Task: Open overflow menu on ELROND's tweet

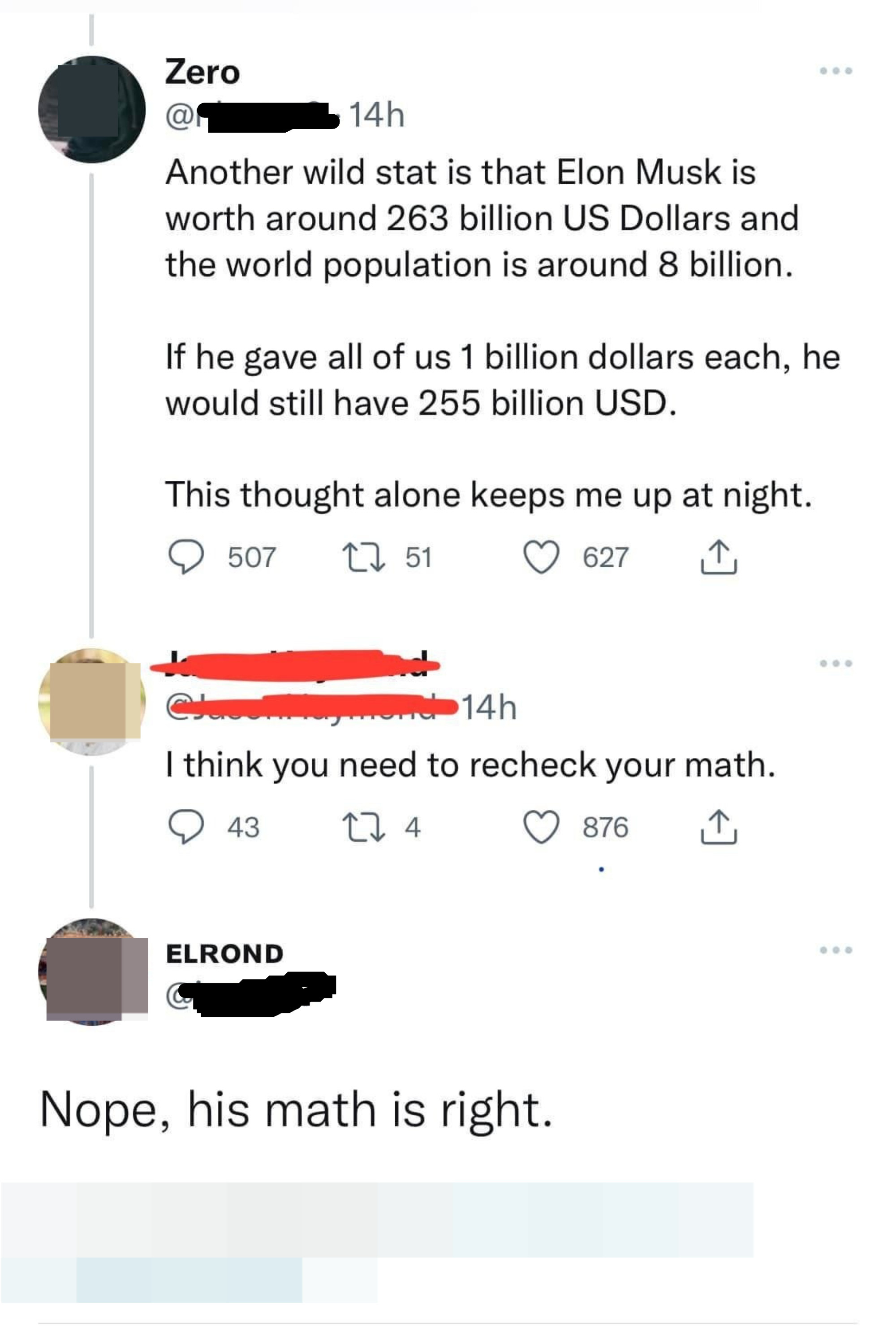Action: 836,950
